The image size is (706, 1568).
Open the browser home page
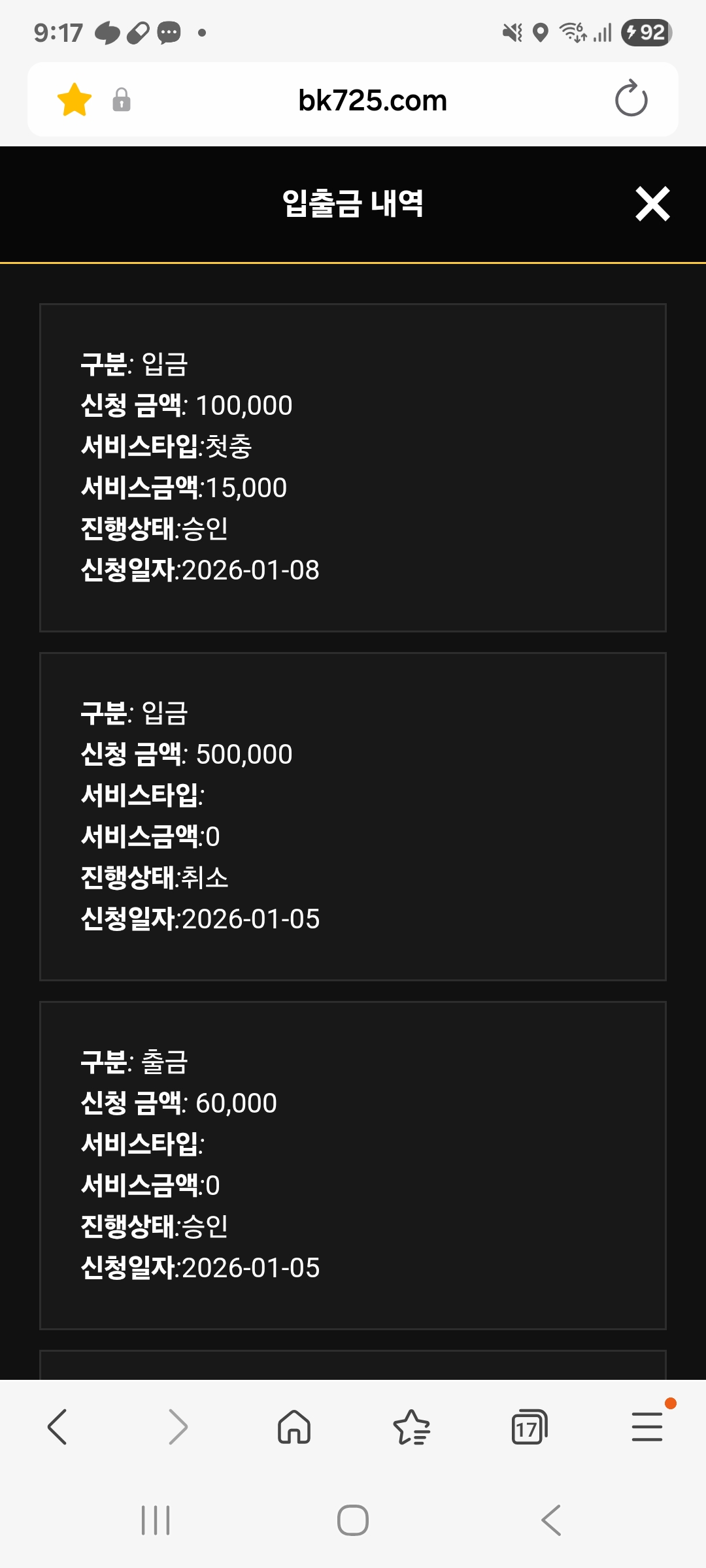294,1427
